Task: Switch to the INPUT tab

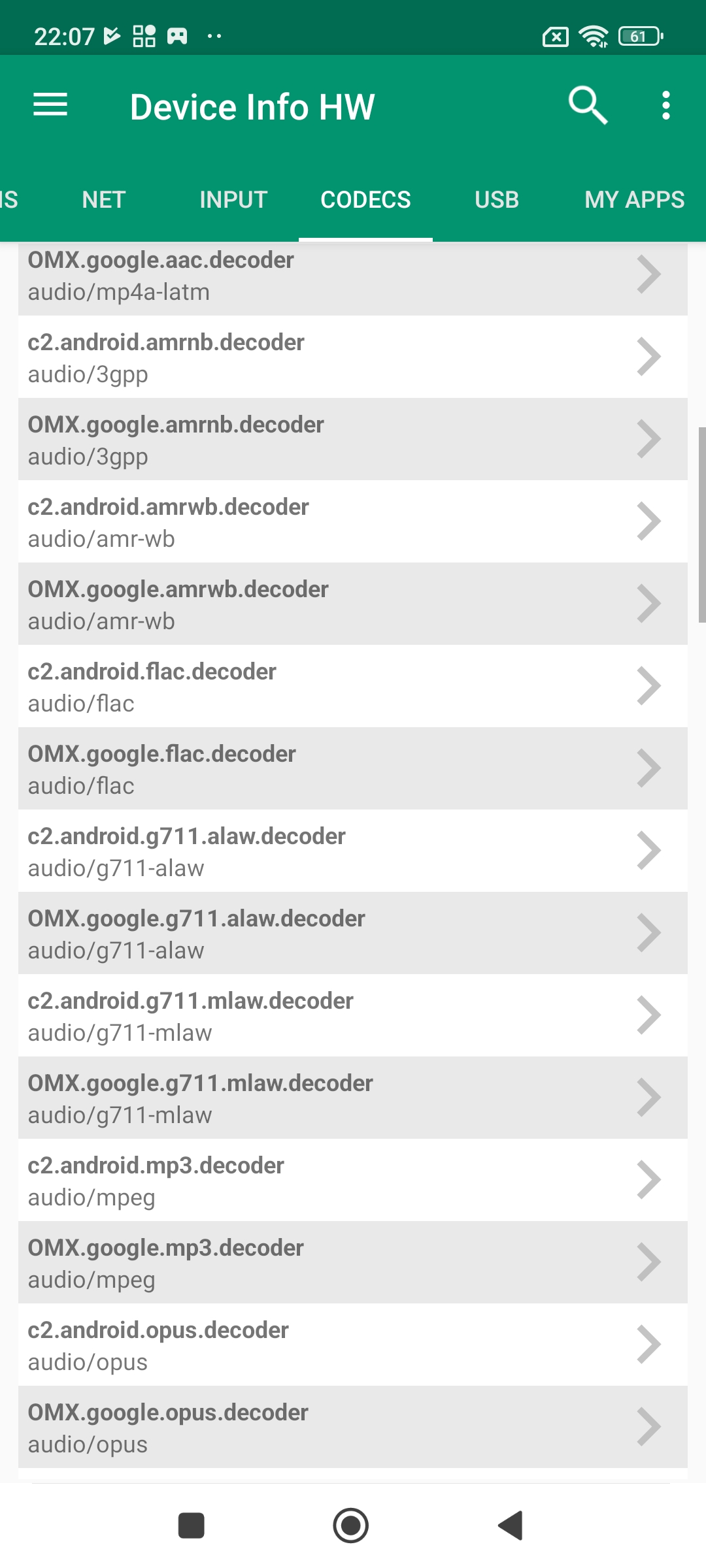Action: 233,200
